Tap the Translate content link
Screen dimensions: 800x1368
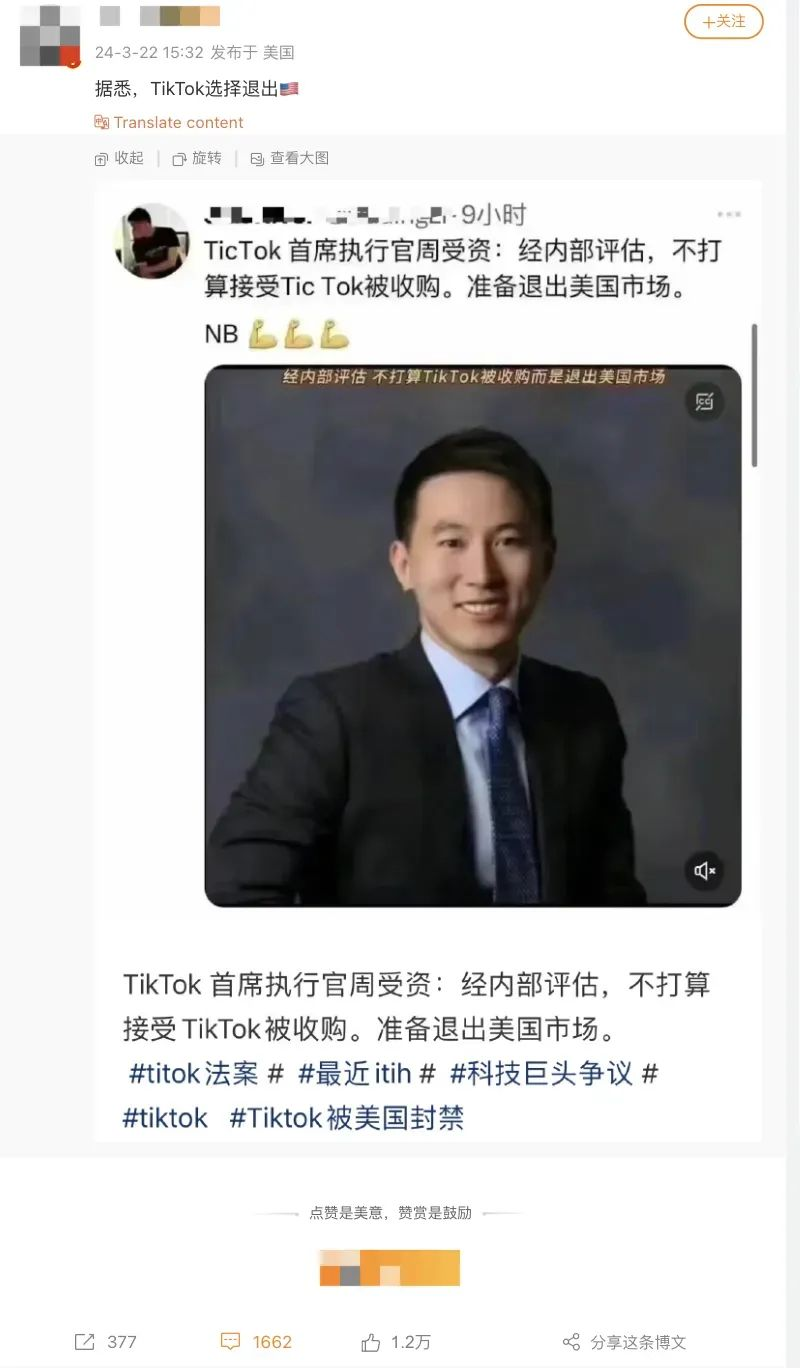[169, 122]
